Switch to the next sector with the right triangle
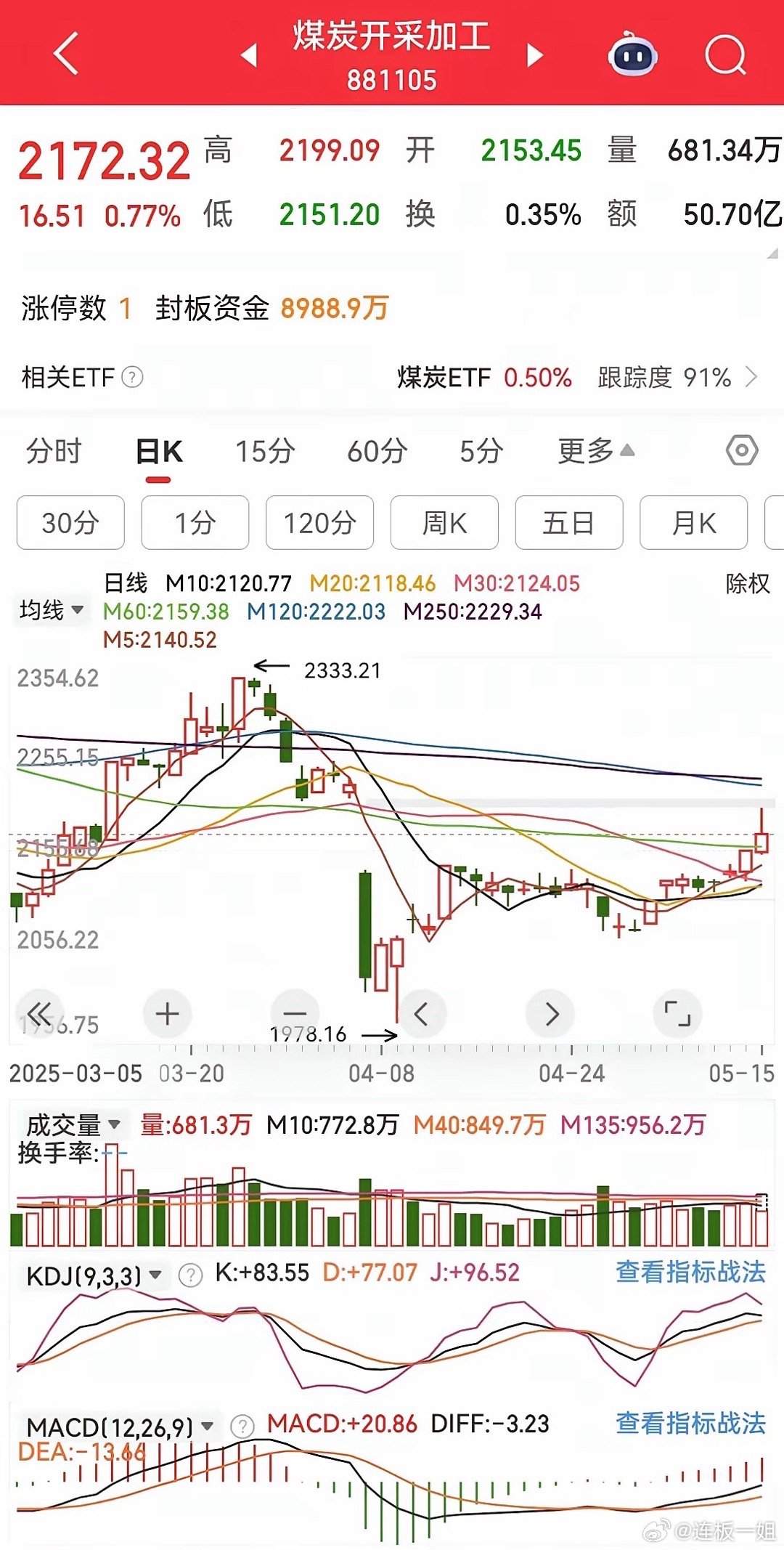 coord(535,54)
